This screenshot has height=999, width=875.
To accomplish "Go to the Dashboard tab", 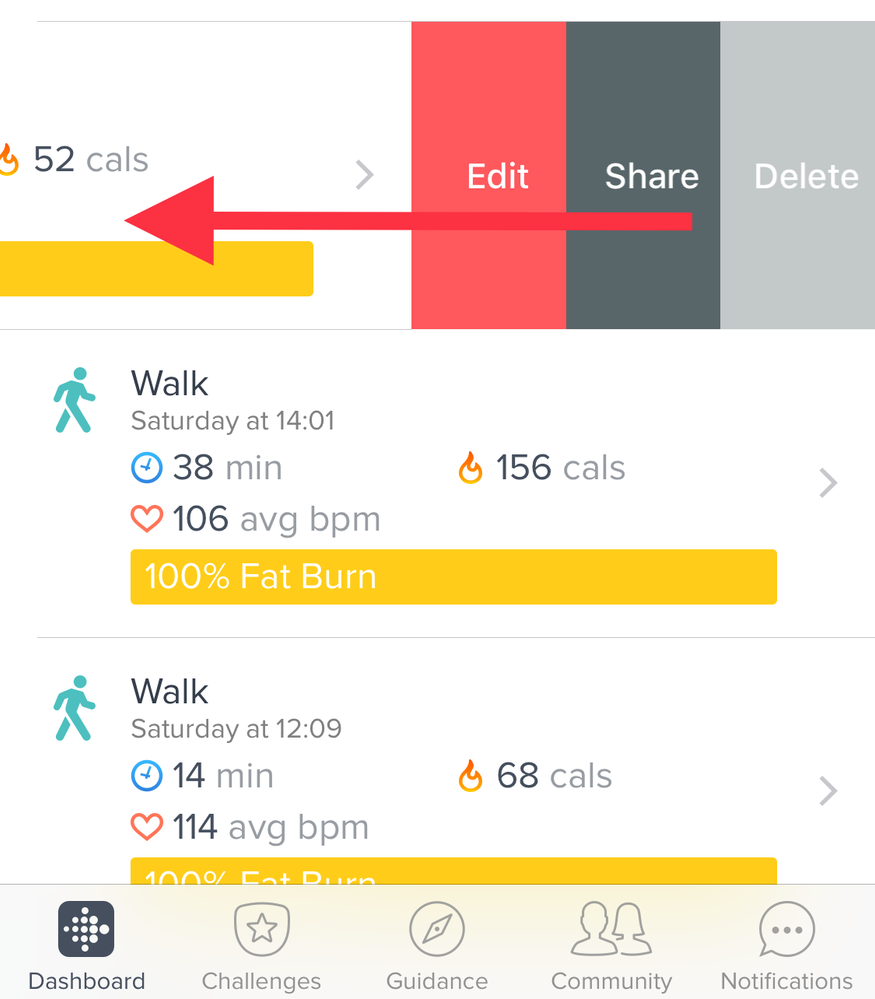I will 86,946.
